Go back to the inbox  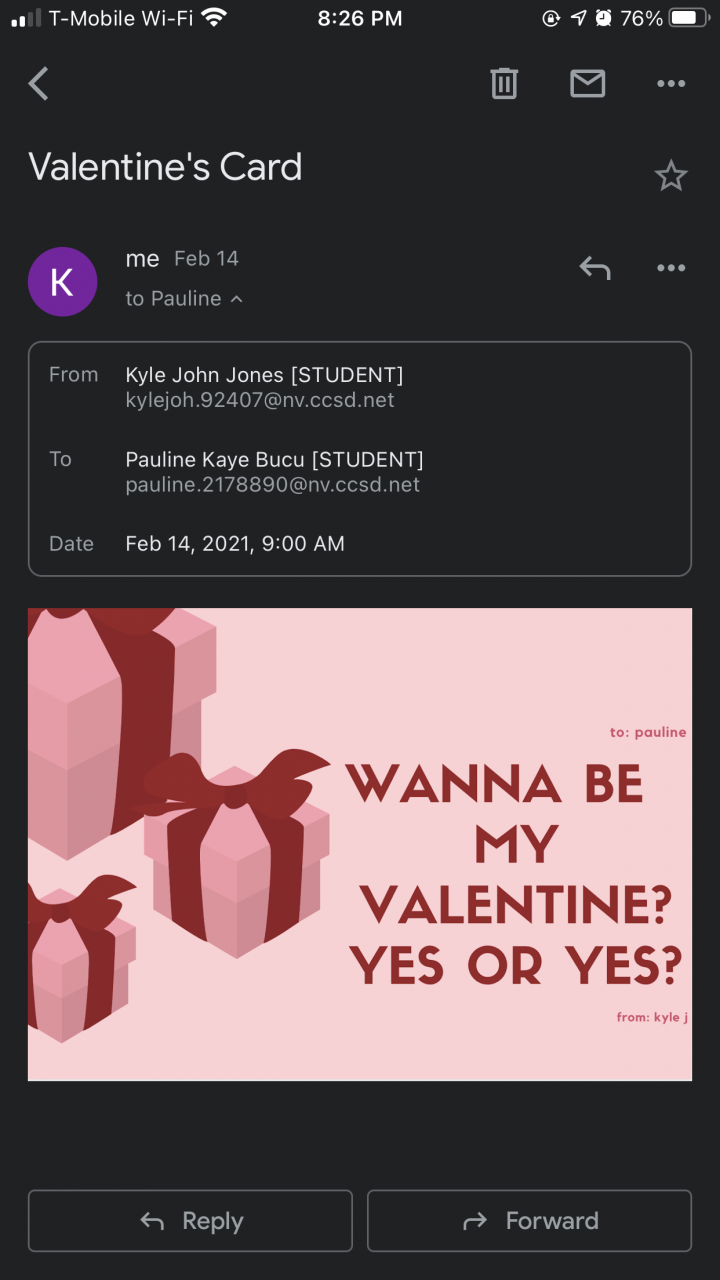tap(39, 84)
